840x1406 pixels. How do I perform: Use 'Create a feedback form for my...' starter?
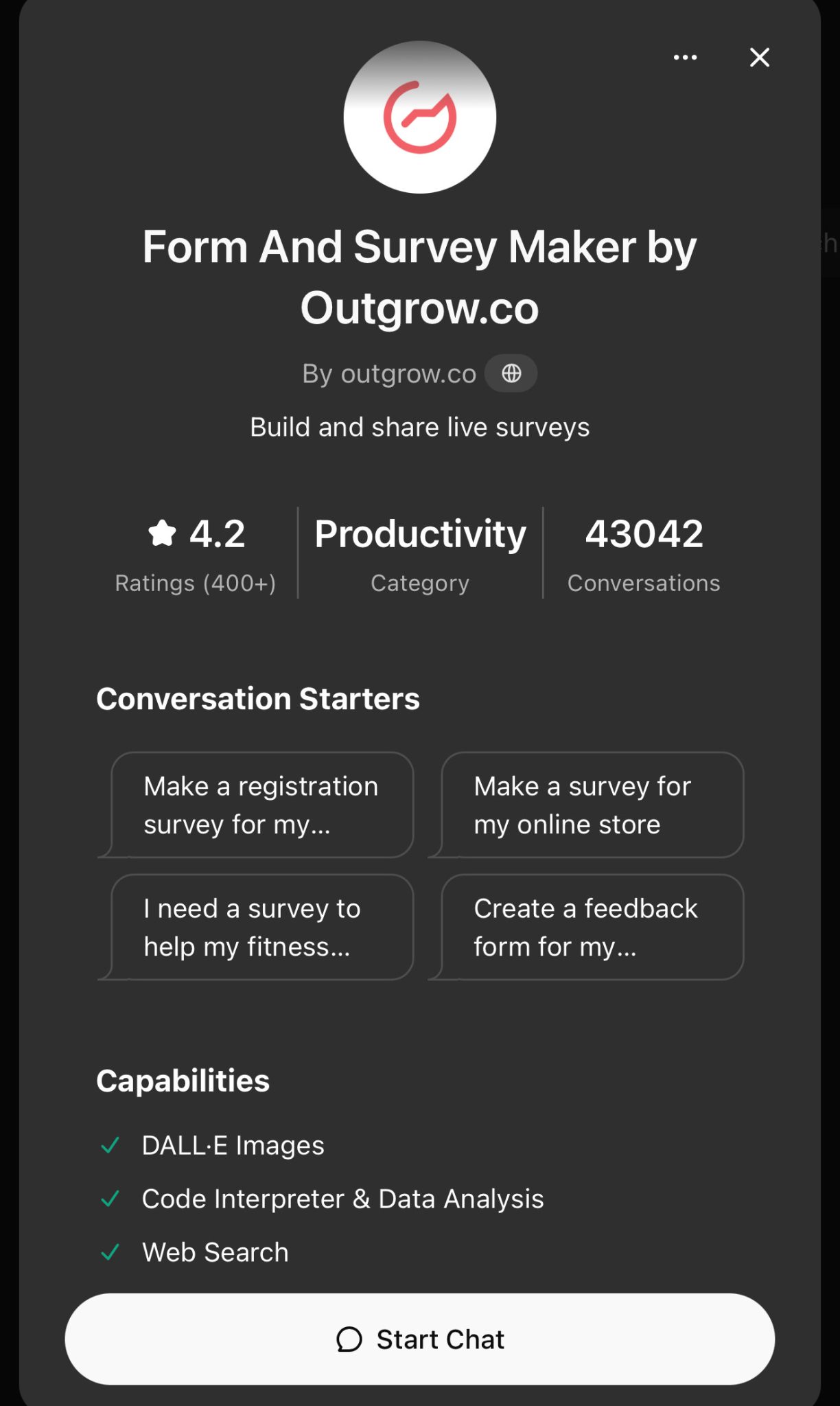click(592, 927)
